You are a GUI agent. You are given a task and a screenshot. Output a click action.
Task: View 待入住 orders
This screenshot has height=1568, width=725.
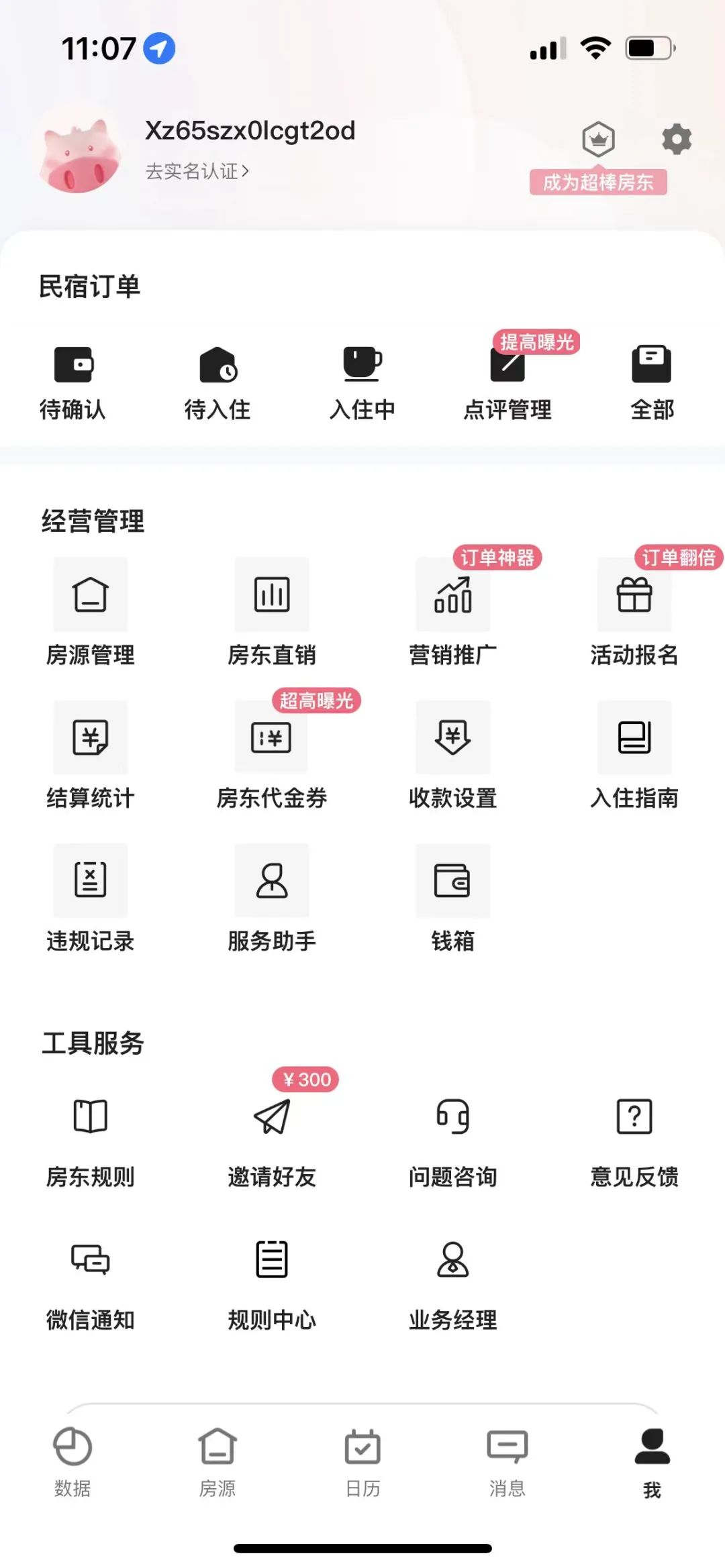[217, 382]
